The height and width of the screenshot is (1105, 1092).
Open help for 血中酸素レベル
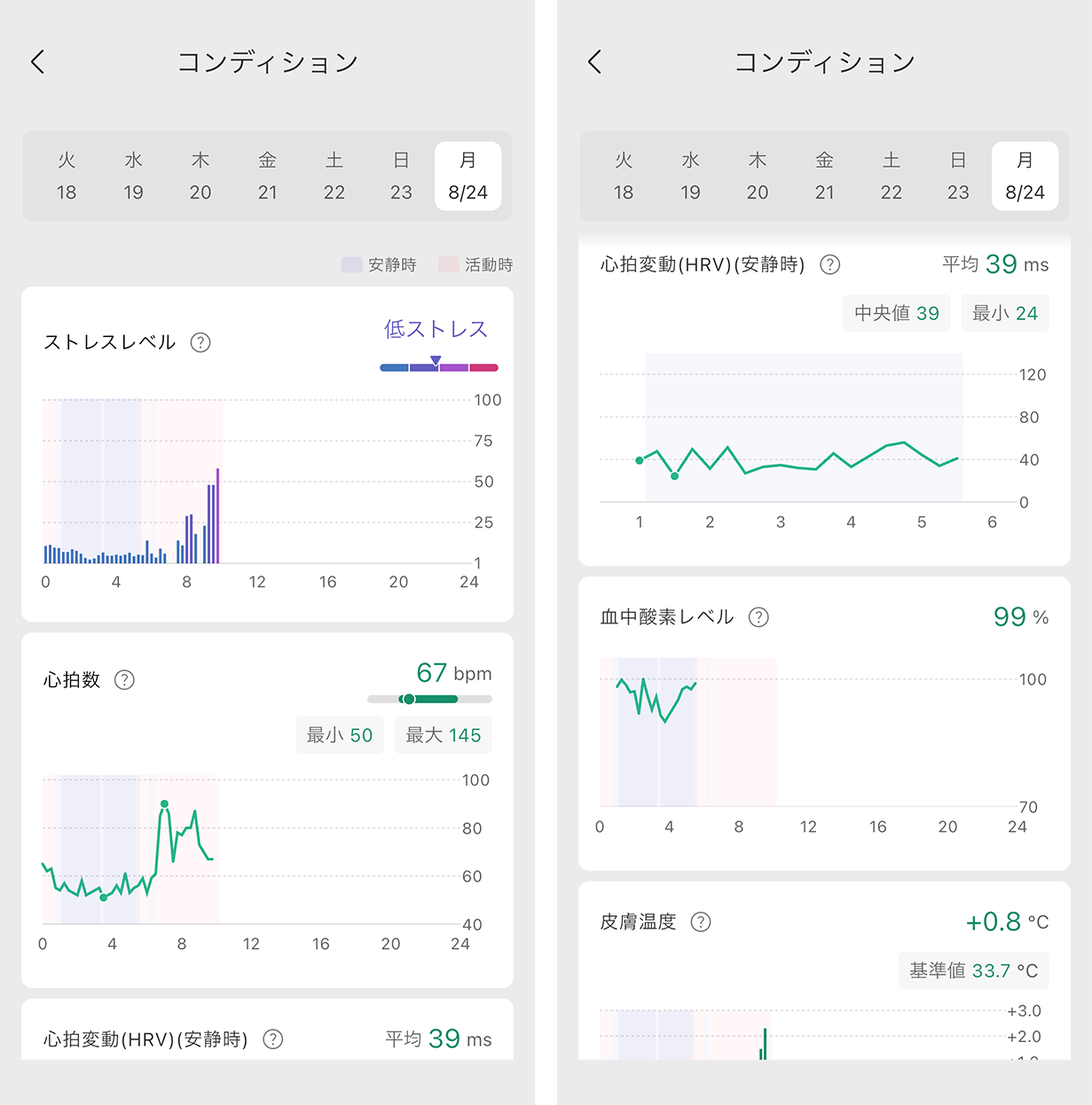coord(758,617)
